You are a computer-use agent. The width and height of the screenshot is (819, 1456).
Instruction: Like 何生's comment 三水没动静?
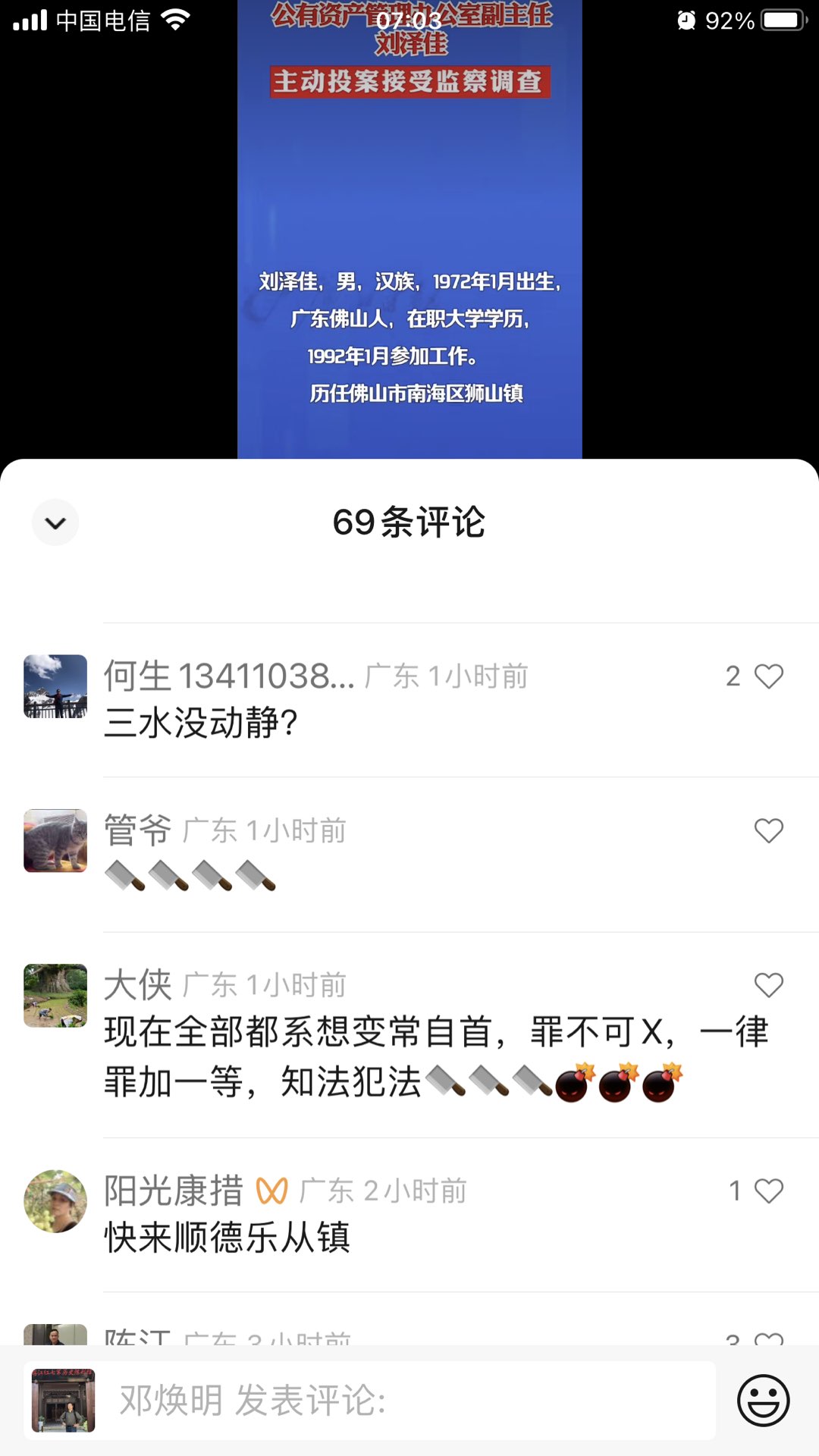[x=768, y=676]
